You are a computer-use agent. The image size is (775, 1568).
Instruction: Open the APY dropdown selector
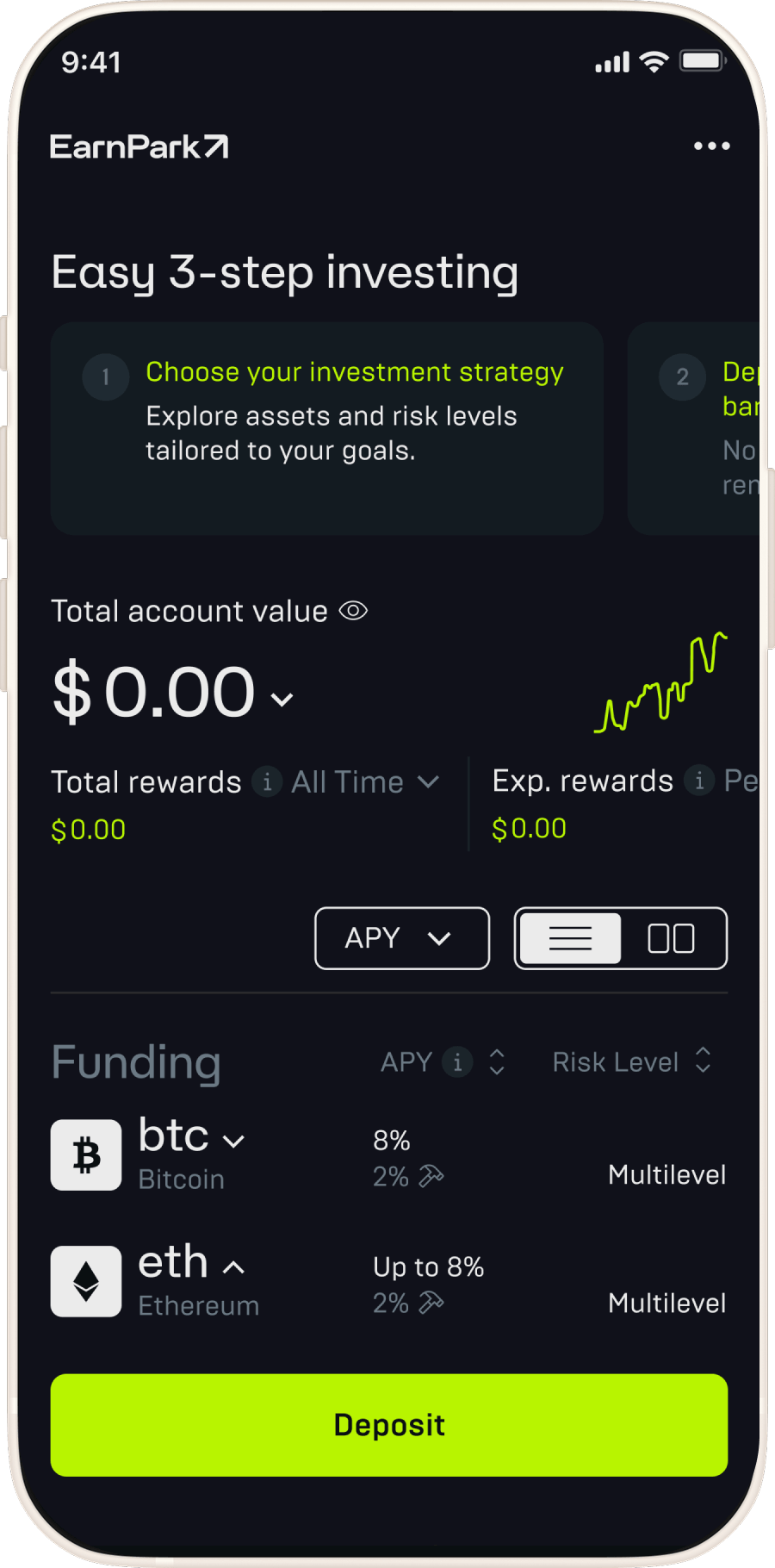pyautogui.click(x=402, y=938)
